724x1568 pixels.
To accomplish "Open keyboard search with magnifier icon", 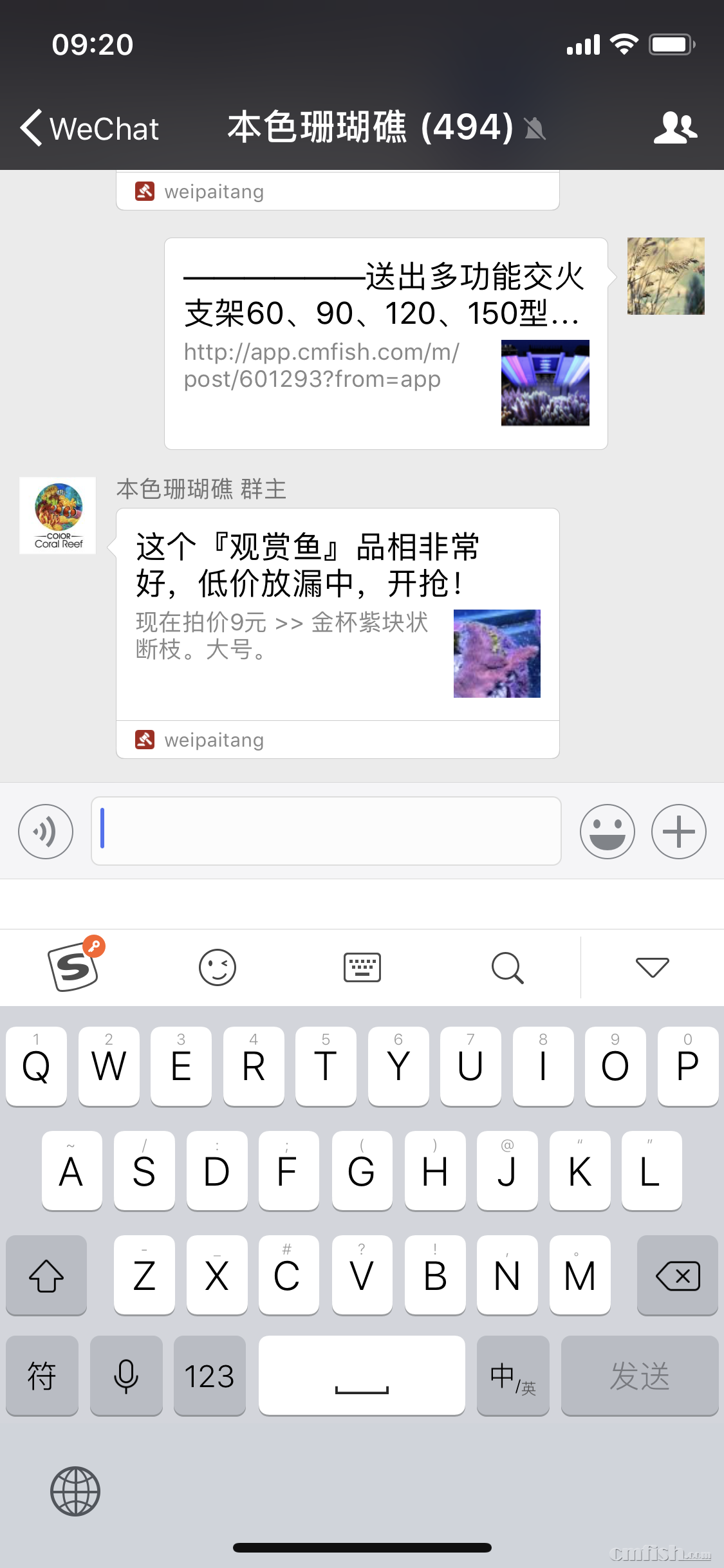I will tap(507, 967).
